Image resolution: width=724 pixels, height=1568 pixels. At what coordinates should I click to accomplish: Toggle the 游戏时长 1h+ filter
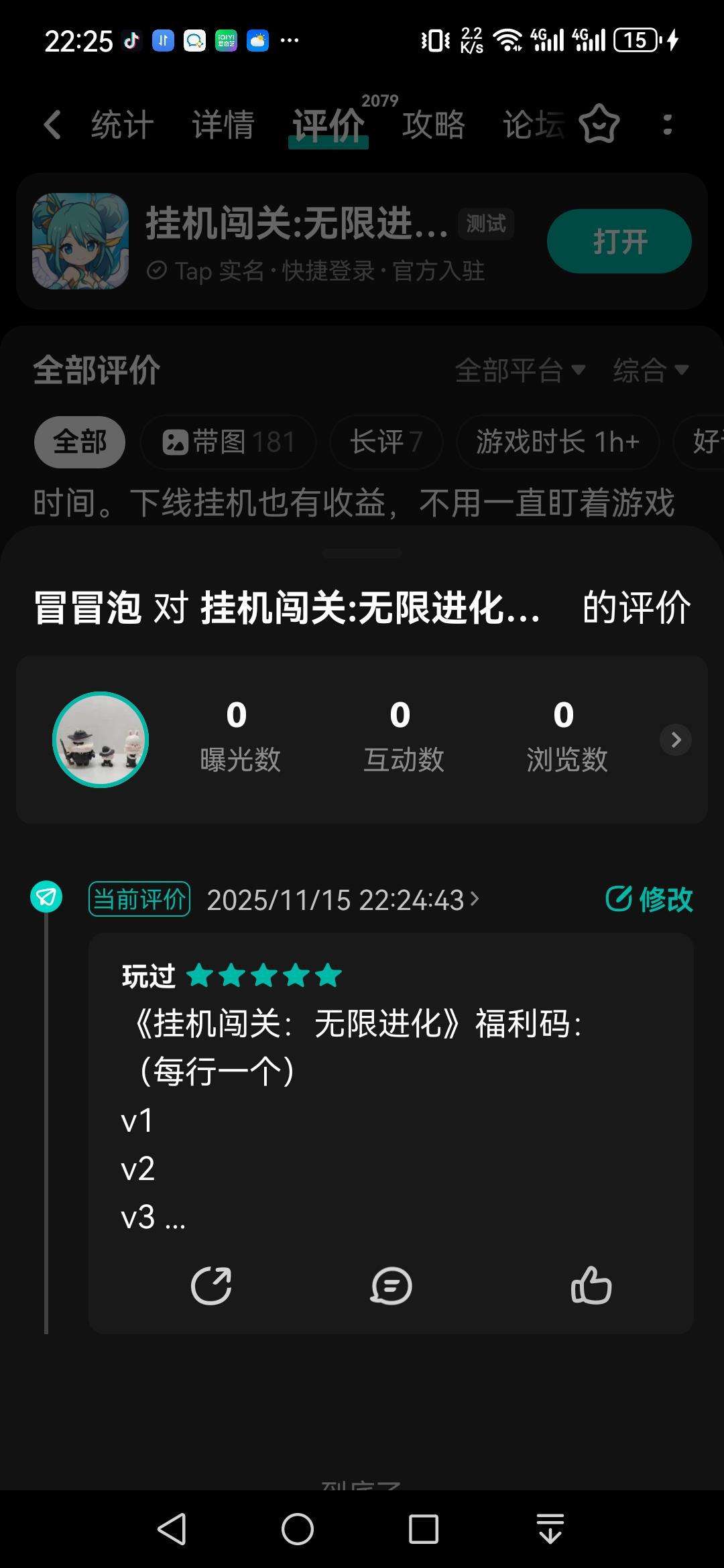coord(557,442)
